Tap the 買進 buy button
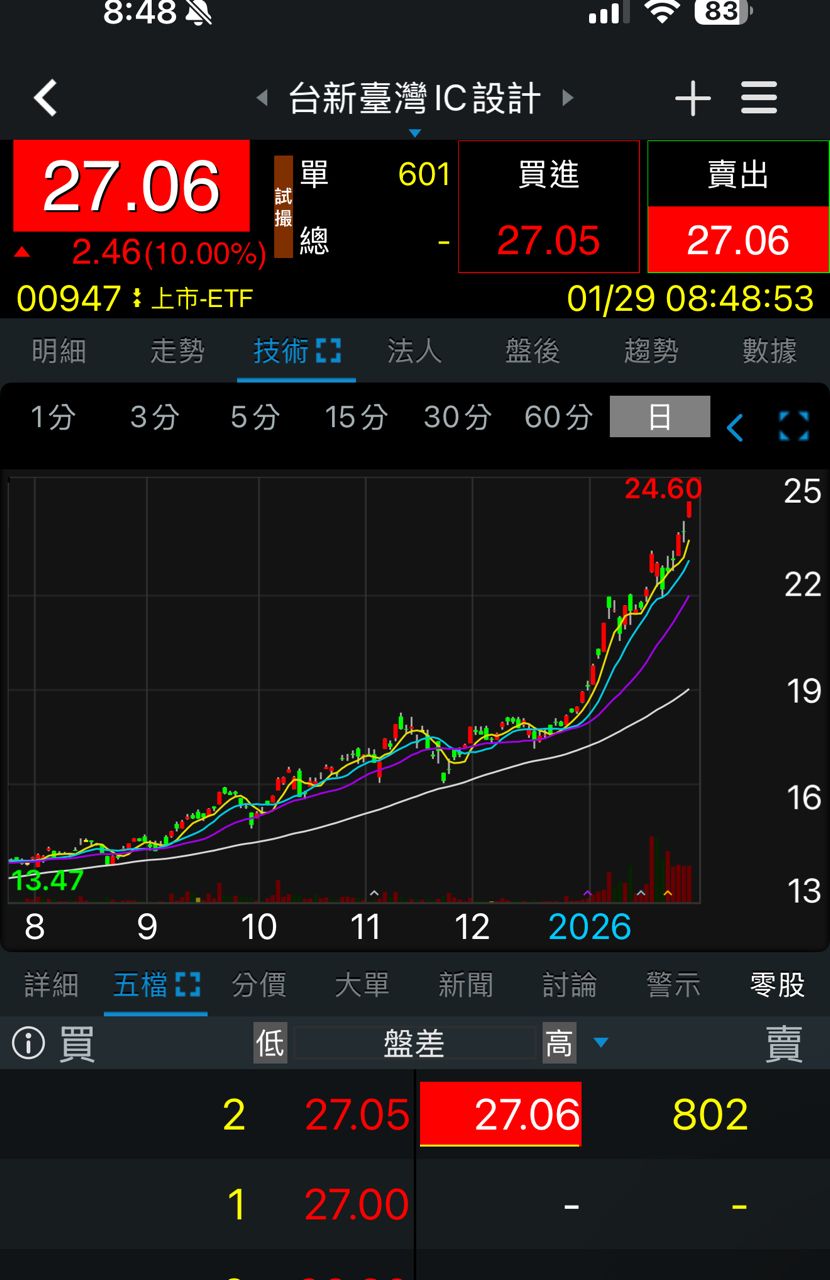The width and height of the screenshot is (830, 1280). (x=548, y=207)
